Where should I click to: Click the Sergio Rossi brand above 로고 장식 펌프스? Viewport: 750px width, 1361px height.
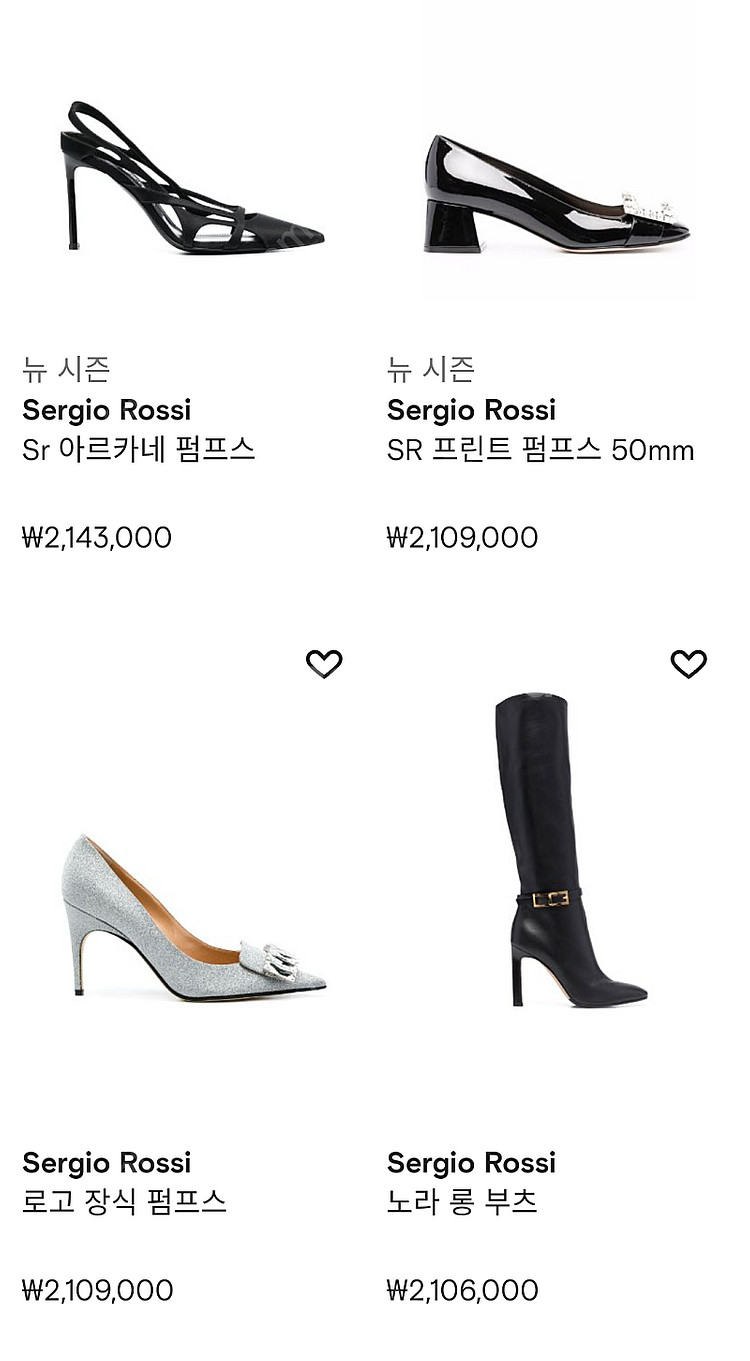pos(105,1163)
